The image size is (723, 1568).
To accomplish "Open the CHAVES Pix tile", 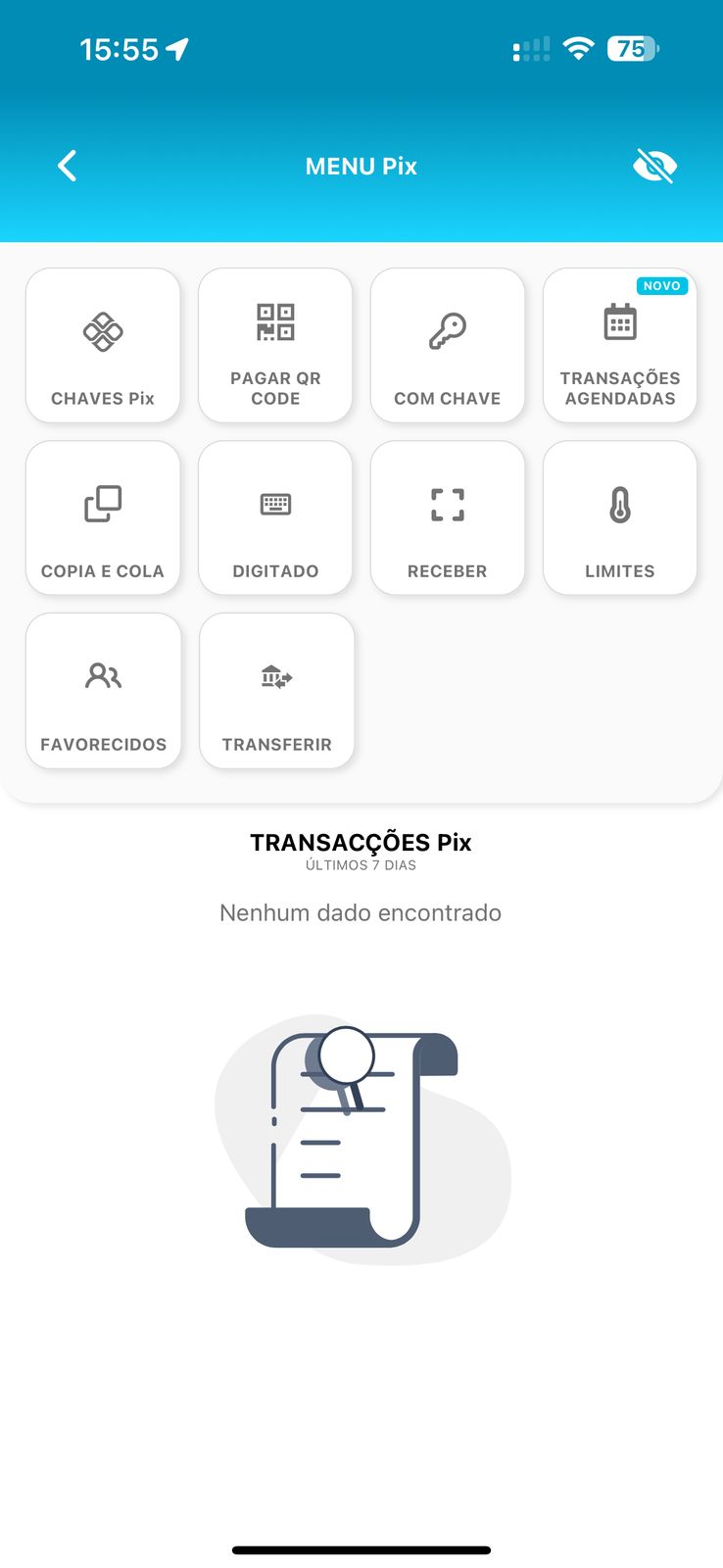I will click(x=103, y=345).
